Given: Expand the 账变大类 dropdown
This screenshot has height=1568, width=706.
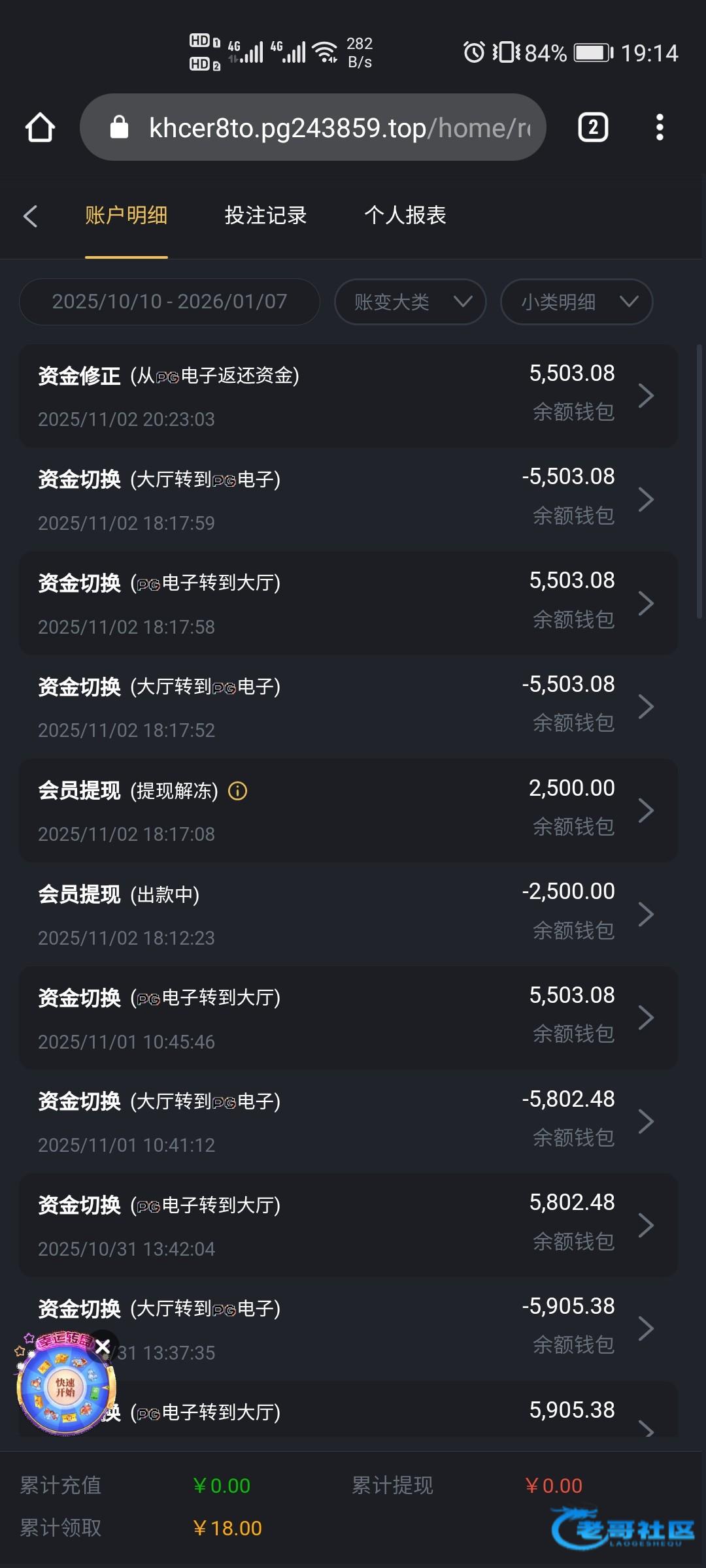Looking at the screenshot, I should [x=410, y=302].
